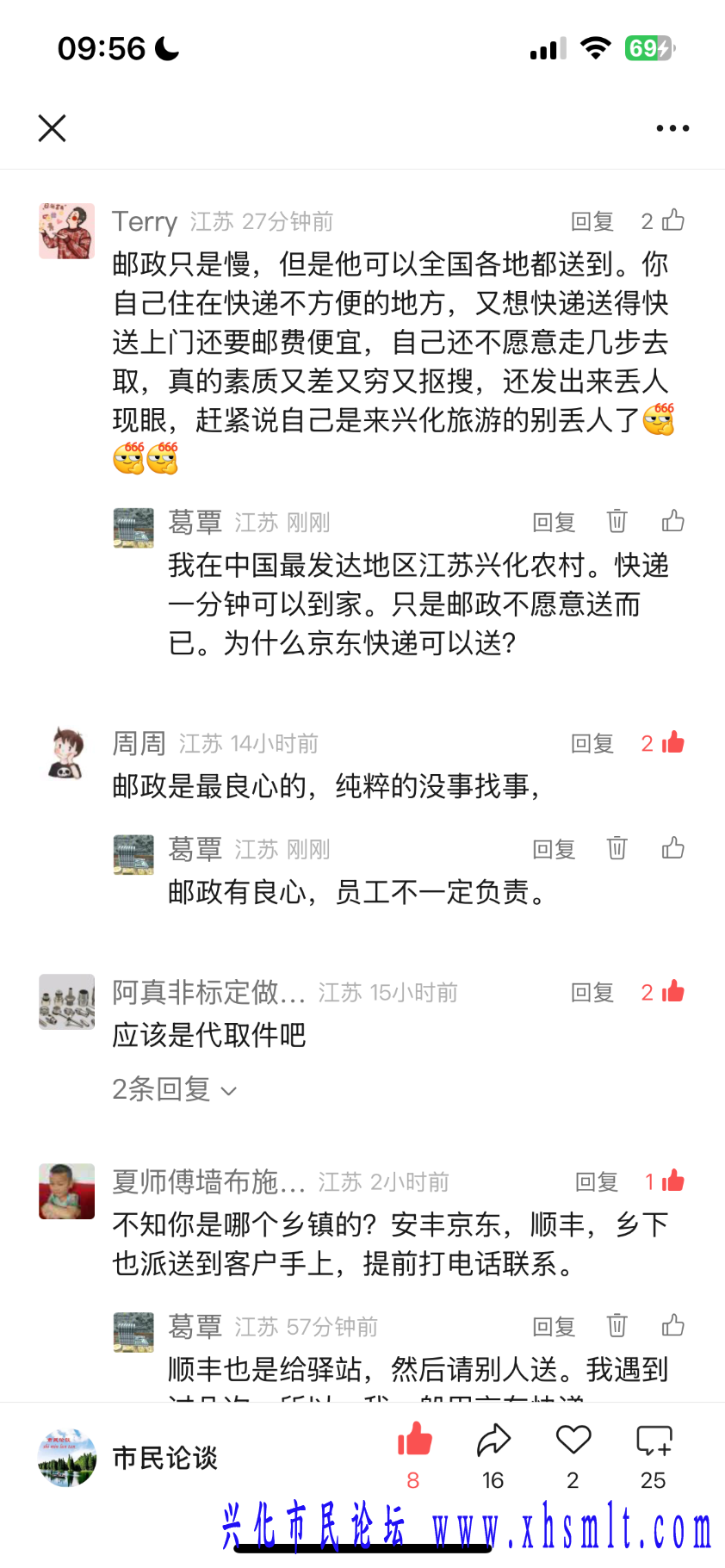Screen dimensions: 725x1568
Task: Open the three-dot overflow menu
Action: tap(672, 128)
